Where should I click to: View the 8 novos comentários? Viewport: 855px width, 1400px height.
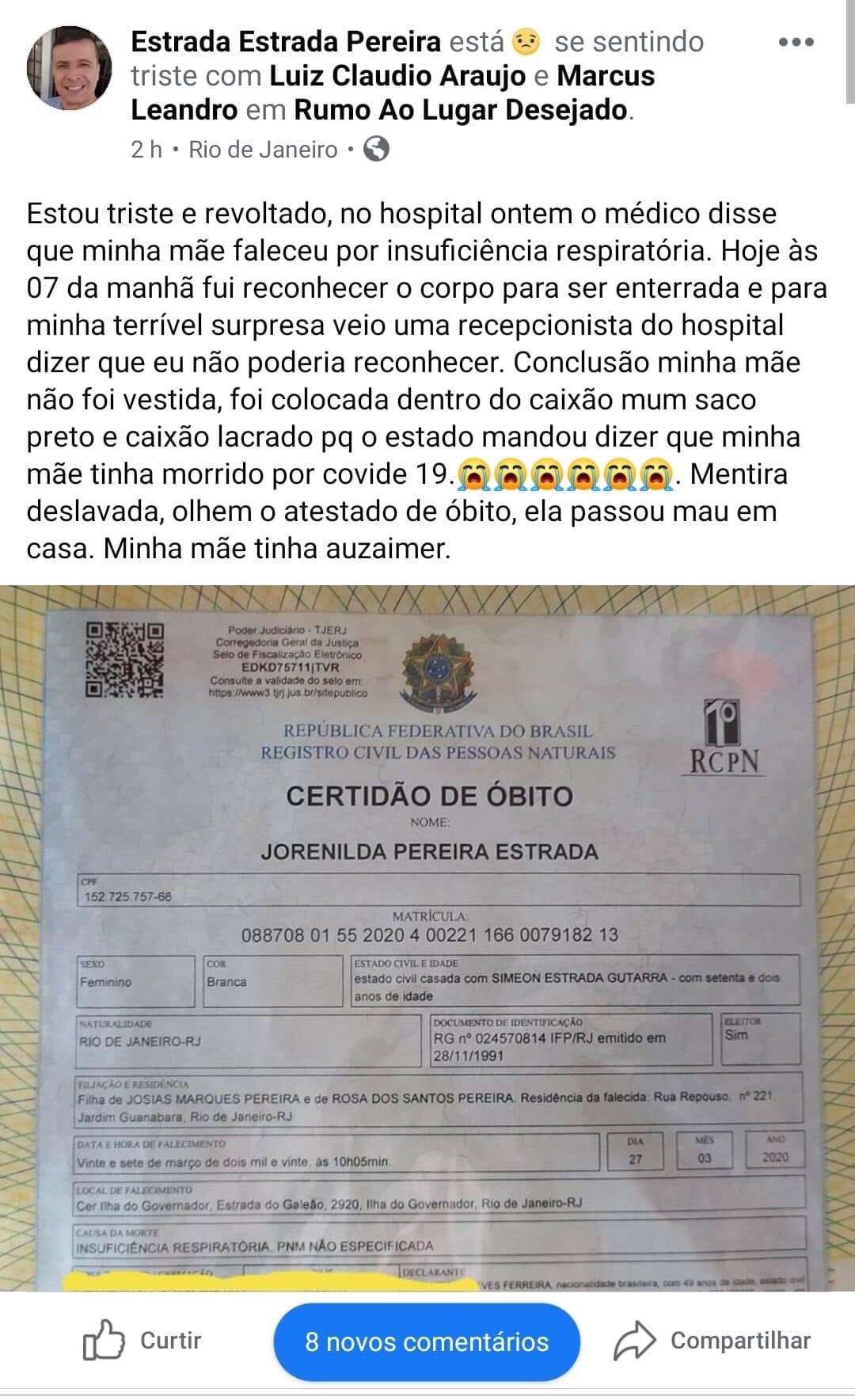tap(427, 1341)
